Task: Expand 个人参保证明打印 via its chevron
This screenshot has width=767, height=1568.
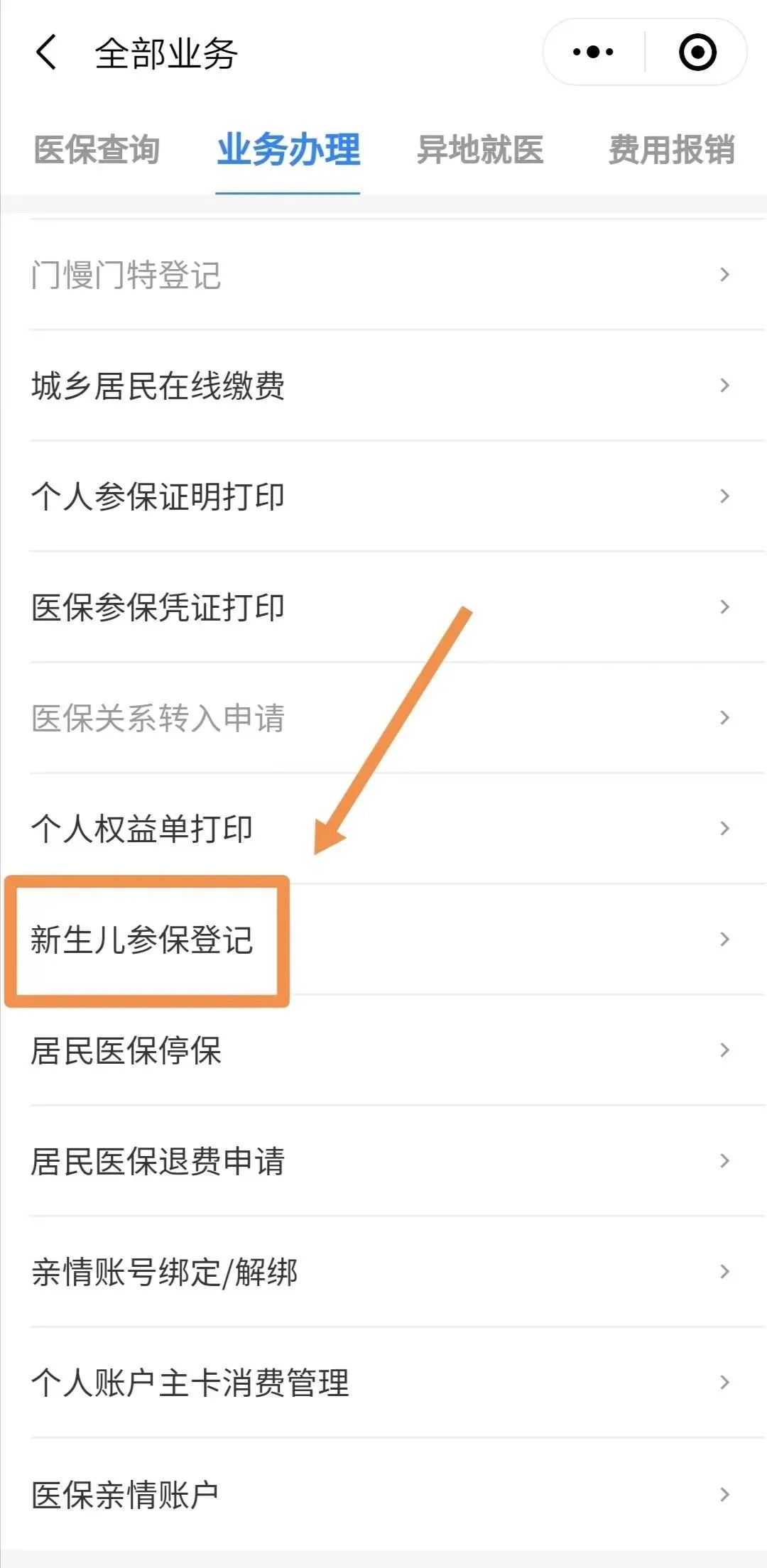Action: [724, 496]
